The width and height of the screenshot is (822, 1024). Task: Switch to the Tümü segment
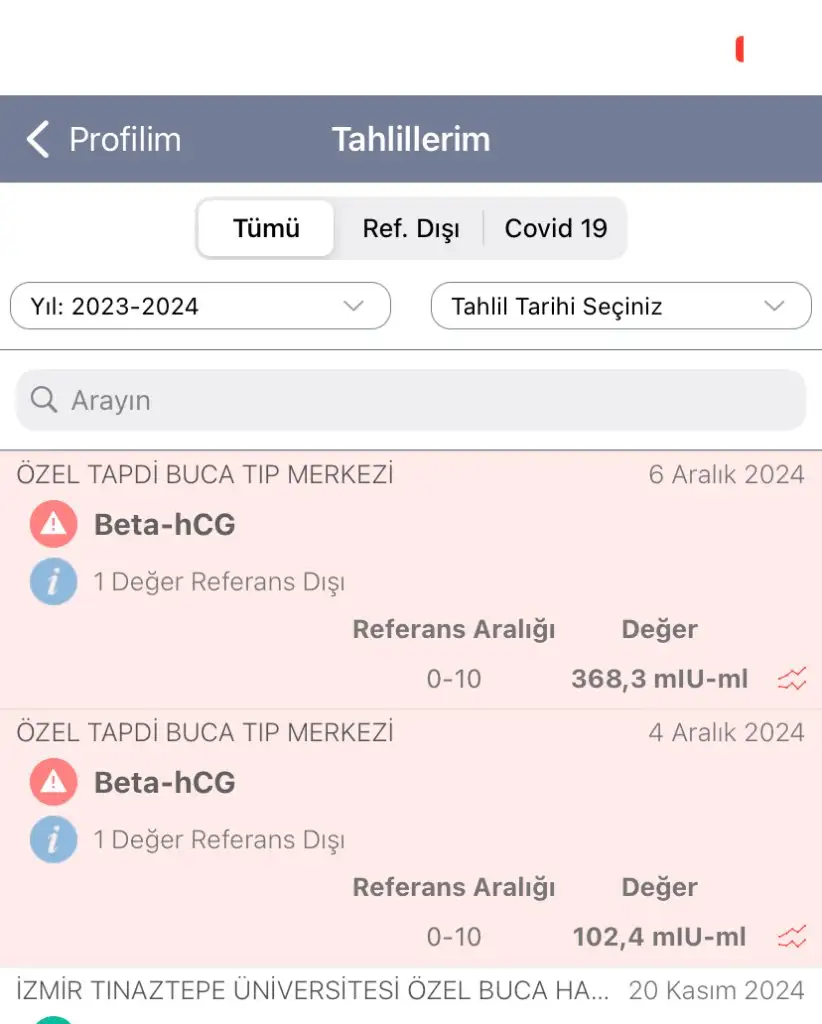pyautogui.click(x=266, y=228)
